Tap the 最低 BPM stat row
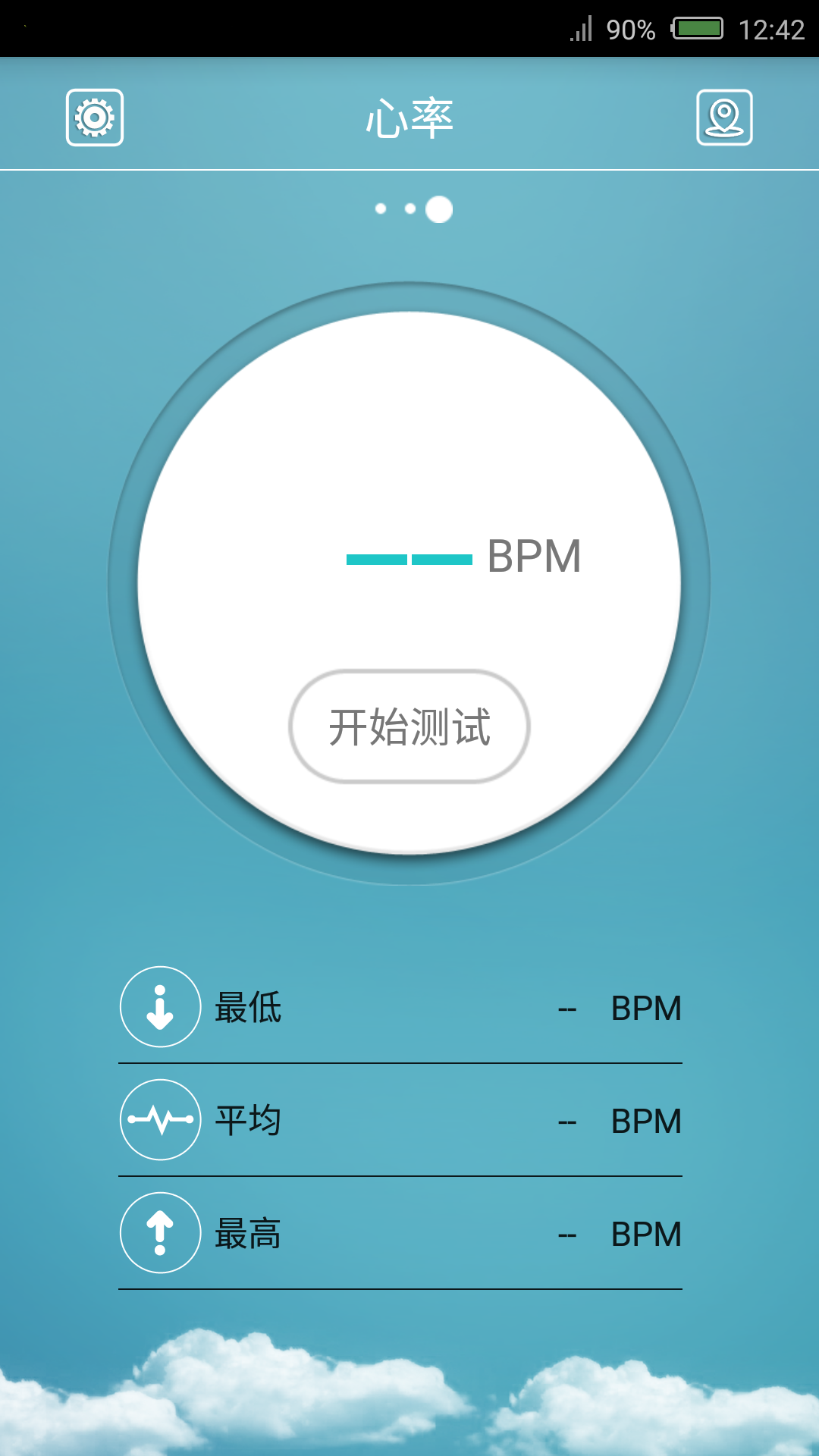 click(400, 1009)
